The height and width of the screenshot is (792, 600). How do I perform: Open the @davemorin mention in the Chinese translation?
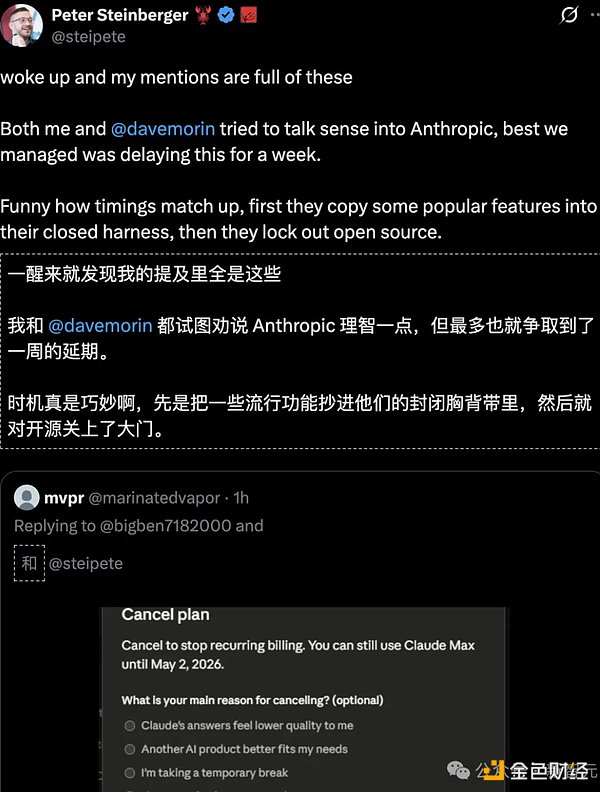click(x=100, y=325)
